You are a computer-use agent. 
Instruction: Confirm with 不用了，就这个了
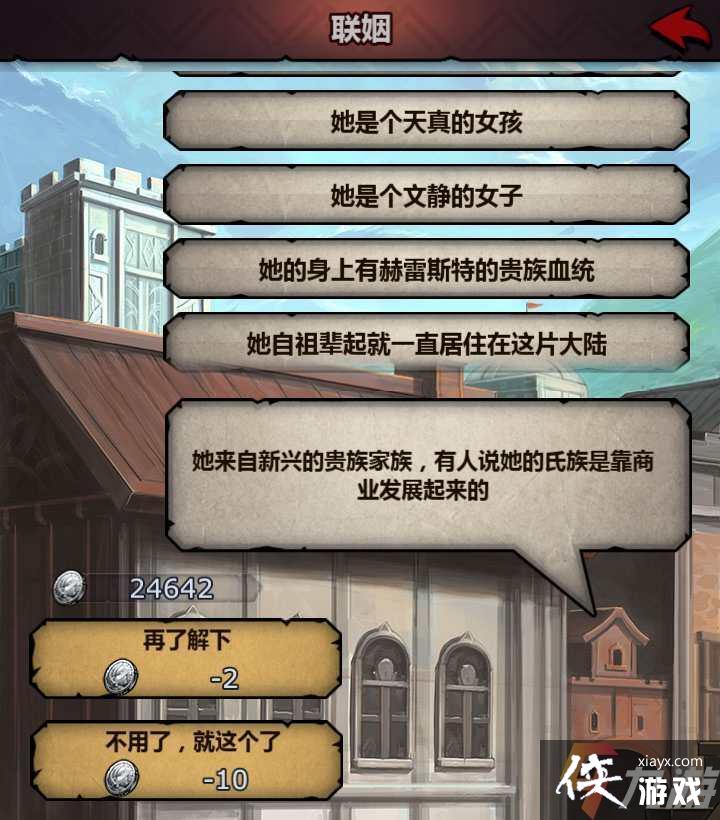pyautogui.click(x=186, y=761)
